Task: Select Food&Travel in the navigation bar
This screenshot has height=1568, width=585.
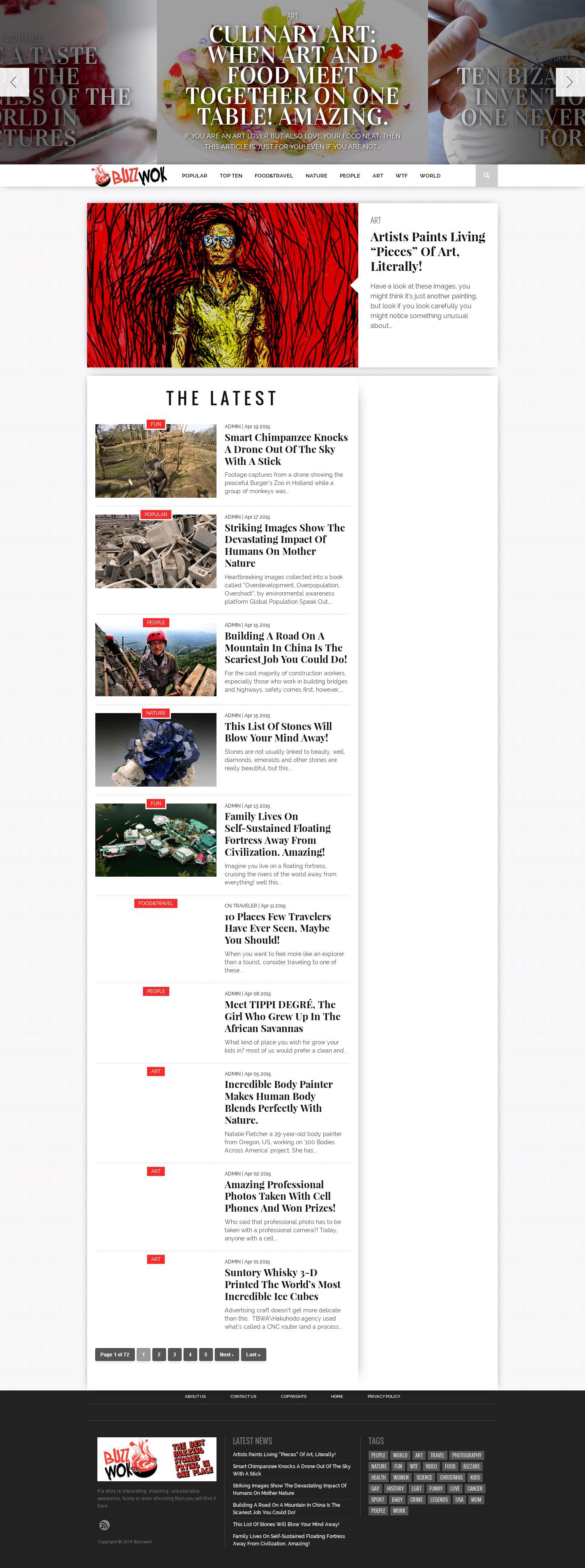Action: click(x=274, y=176)
